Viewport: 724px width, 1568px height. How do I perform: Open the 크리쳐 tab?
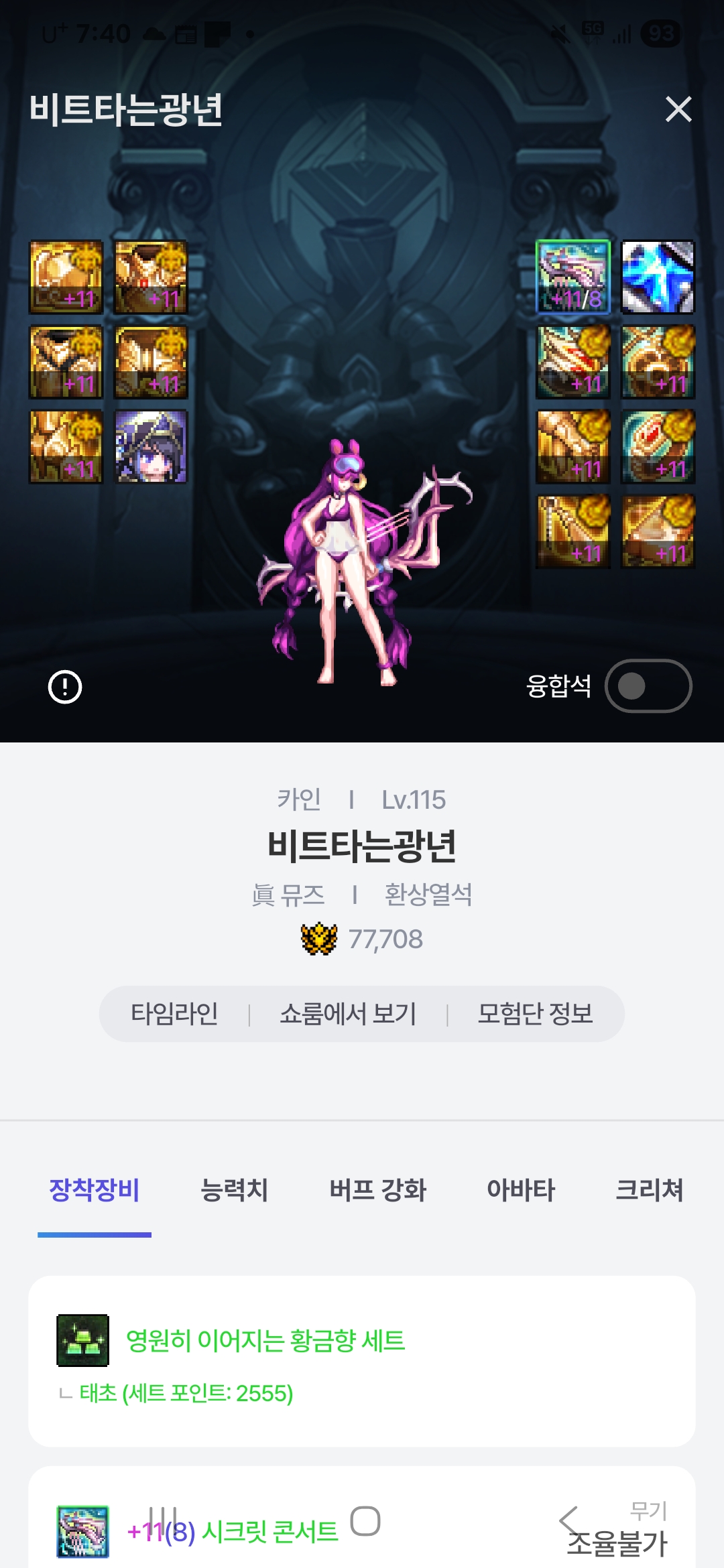click(x=649, y=1190)
